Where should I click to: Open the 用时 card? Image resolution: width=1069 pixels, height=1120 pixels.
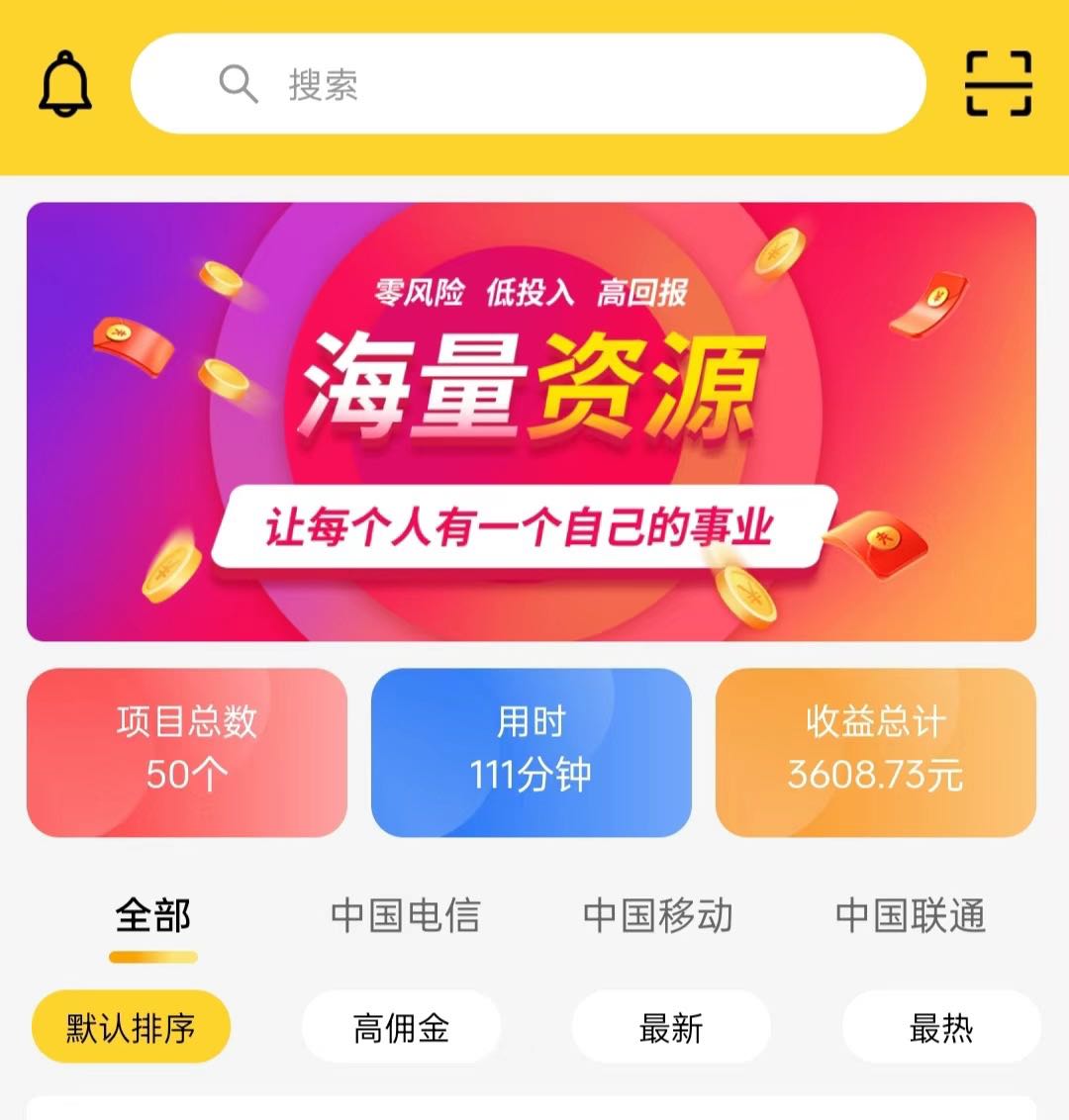point(531,752)
